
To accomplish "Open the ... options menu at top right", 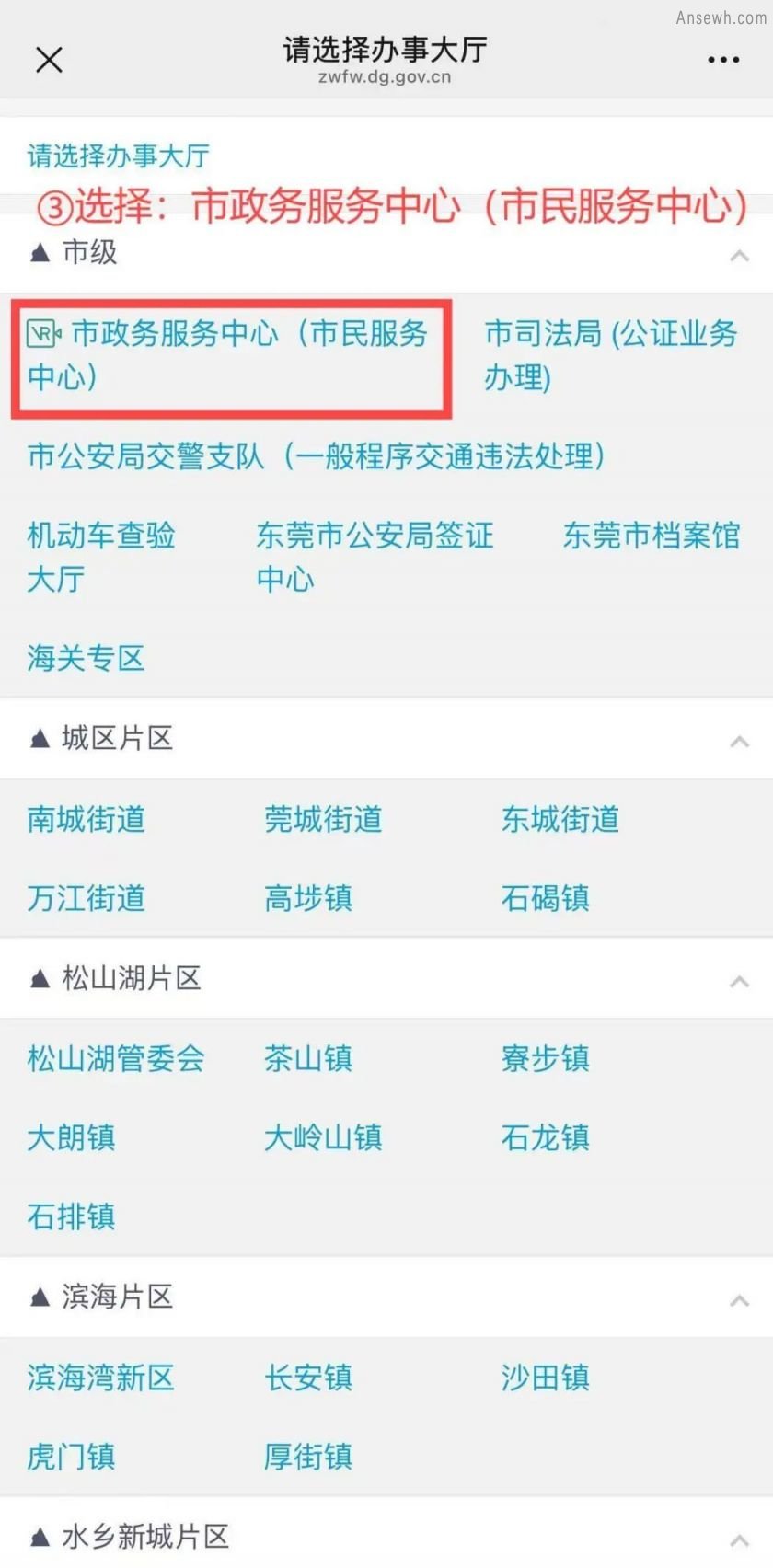I will point(723,59).
